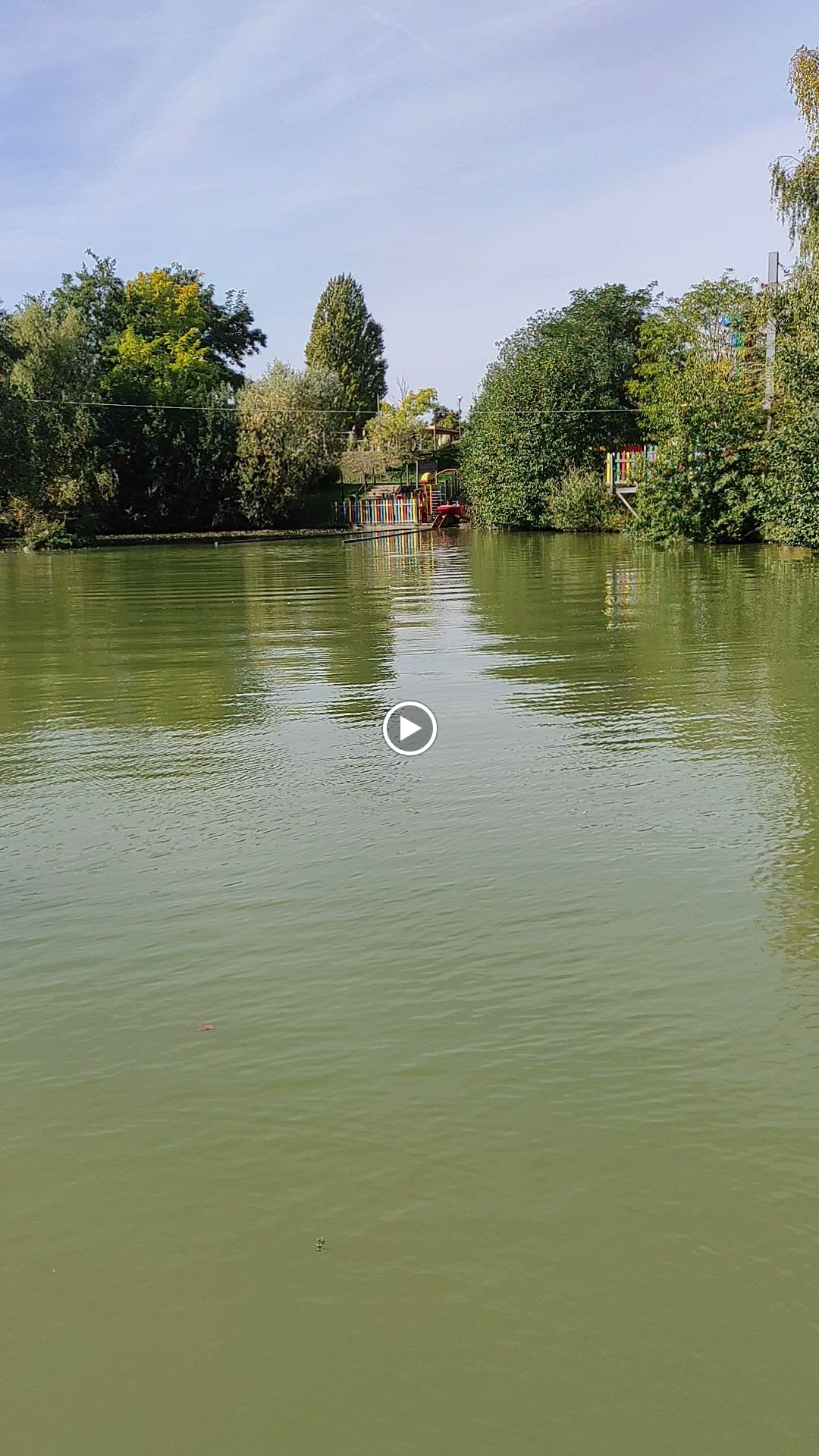Play the lake video
This screenshot has width=819, height=1456.
[x=409, y=728]
